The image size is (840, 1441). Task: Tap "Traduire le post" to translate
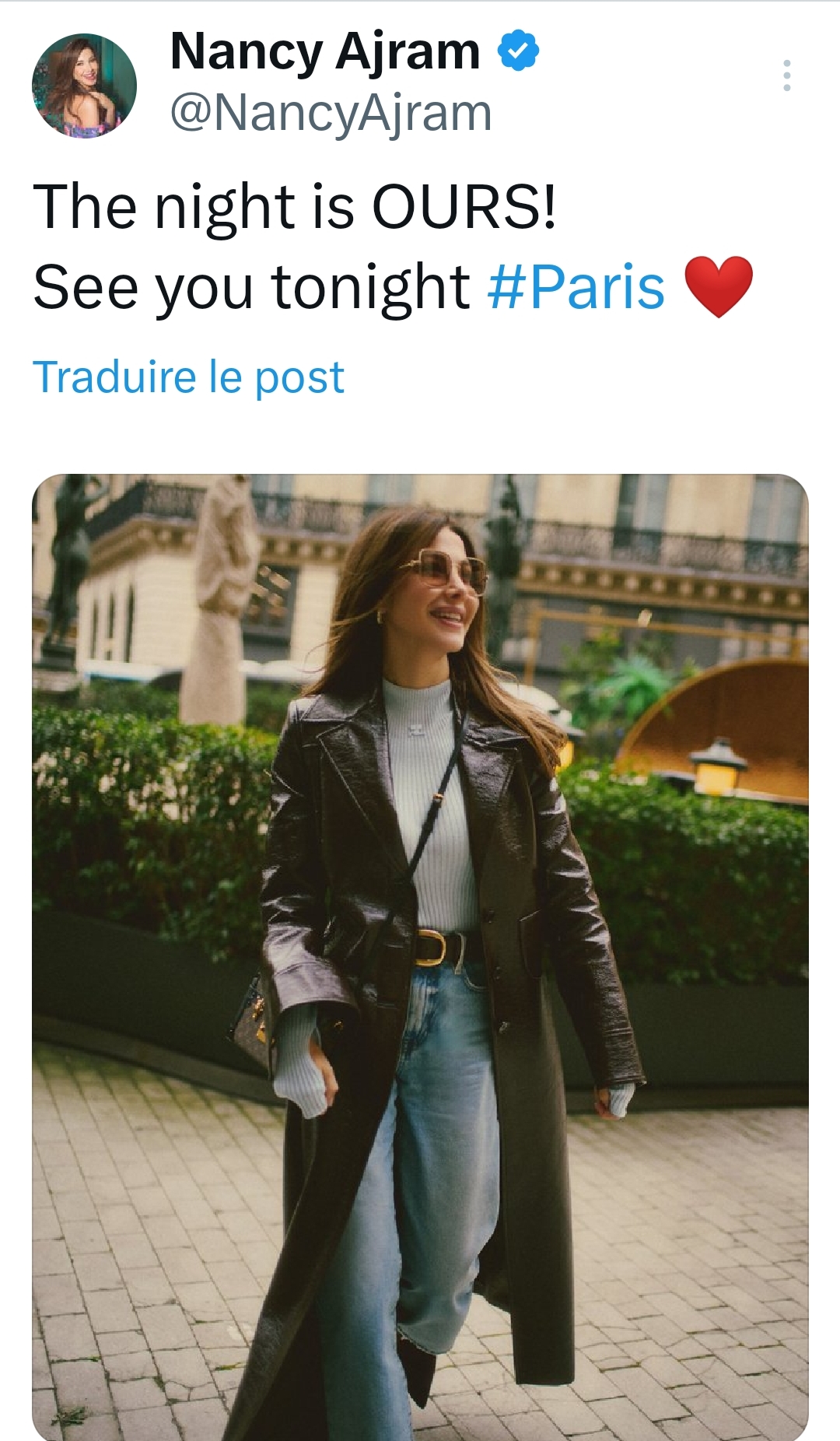click(x=188, y=377)
